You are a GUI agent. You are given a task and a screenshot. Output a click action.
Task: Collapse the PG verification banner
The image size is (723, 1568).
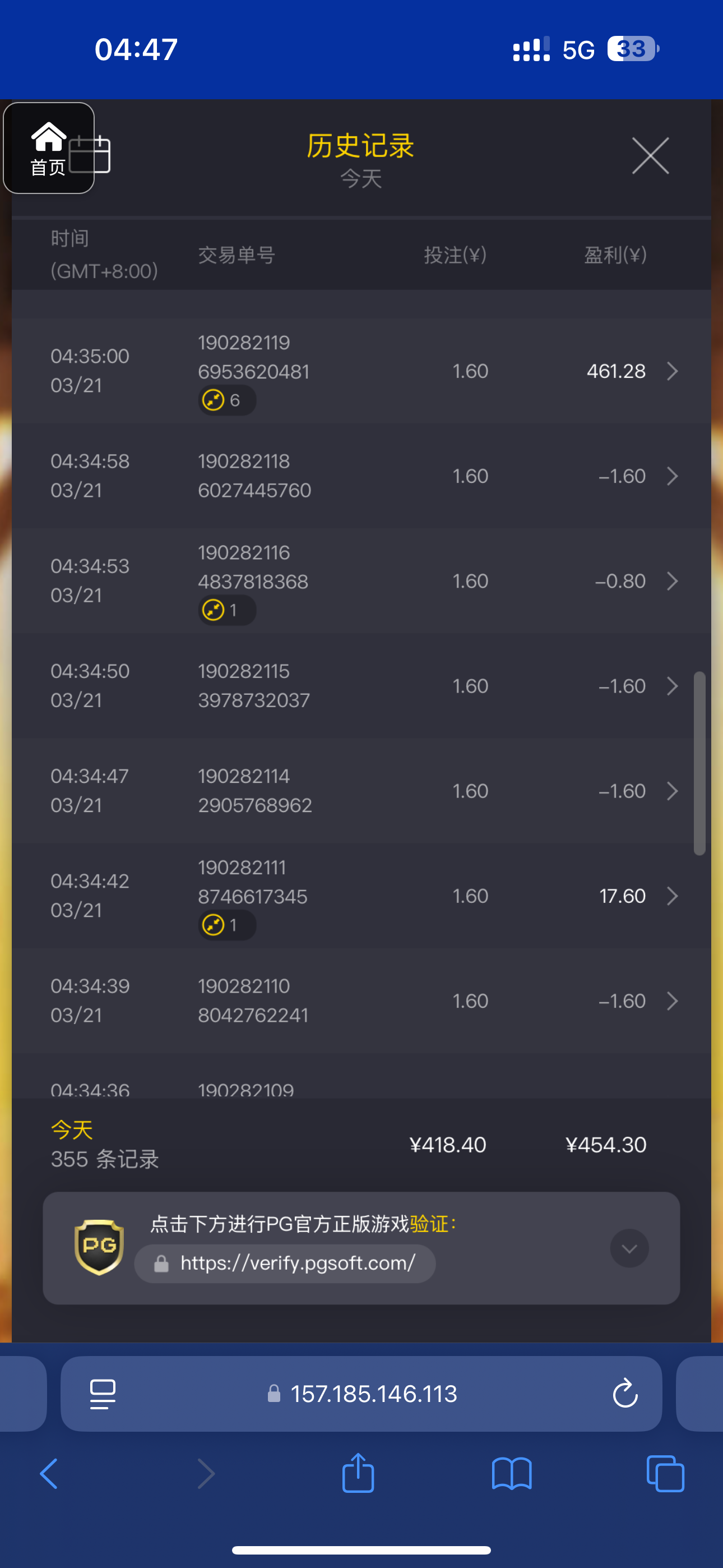(x=629, y=1248)
